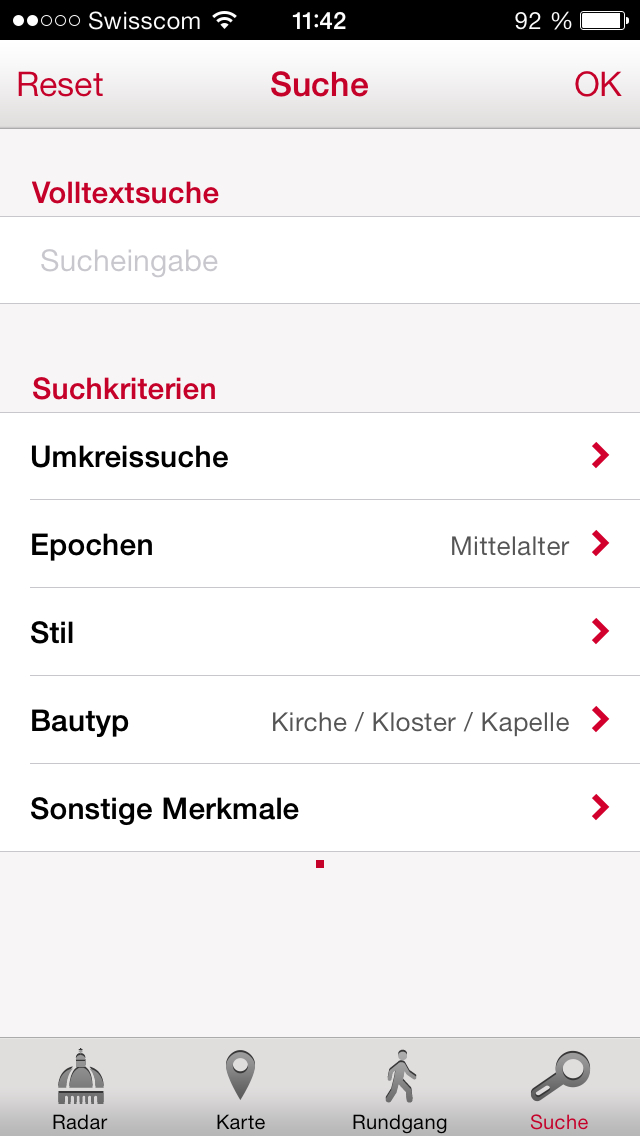Open the Epochen selection
The height and width of the screenshot is (1136, 640).
click(x=320, y=545)
